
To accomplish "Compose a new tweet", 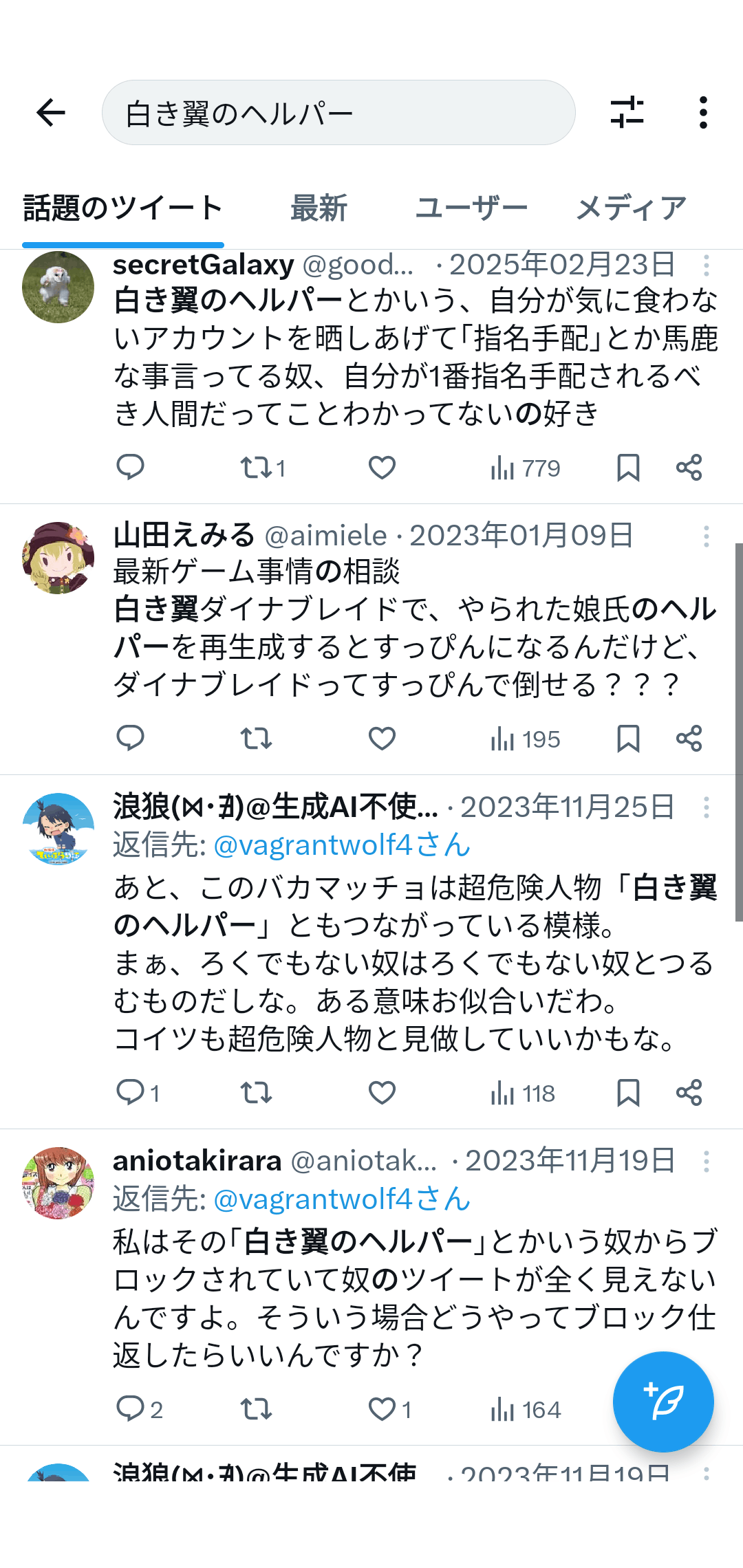I will [x=663, y=1402].
